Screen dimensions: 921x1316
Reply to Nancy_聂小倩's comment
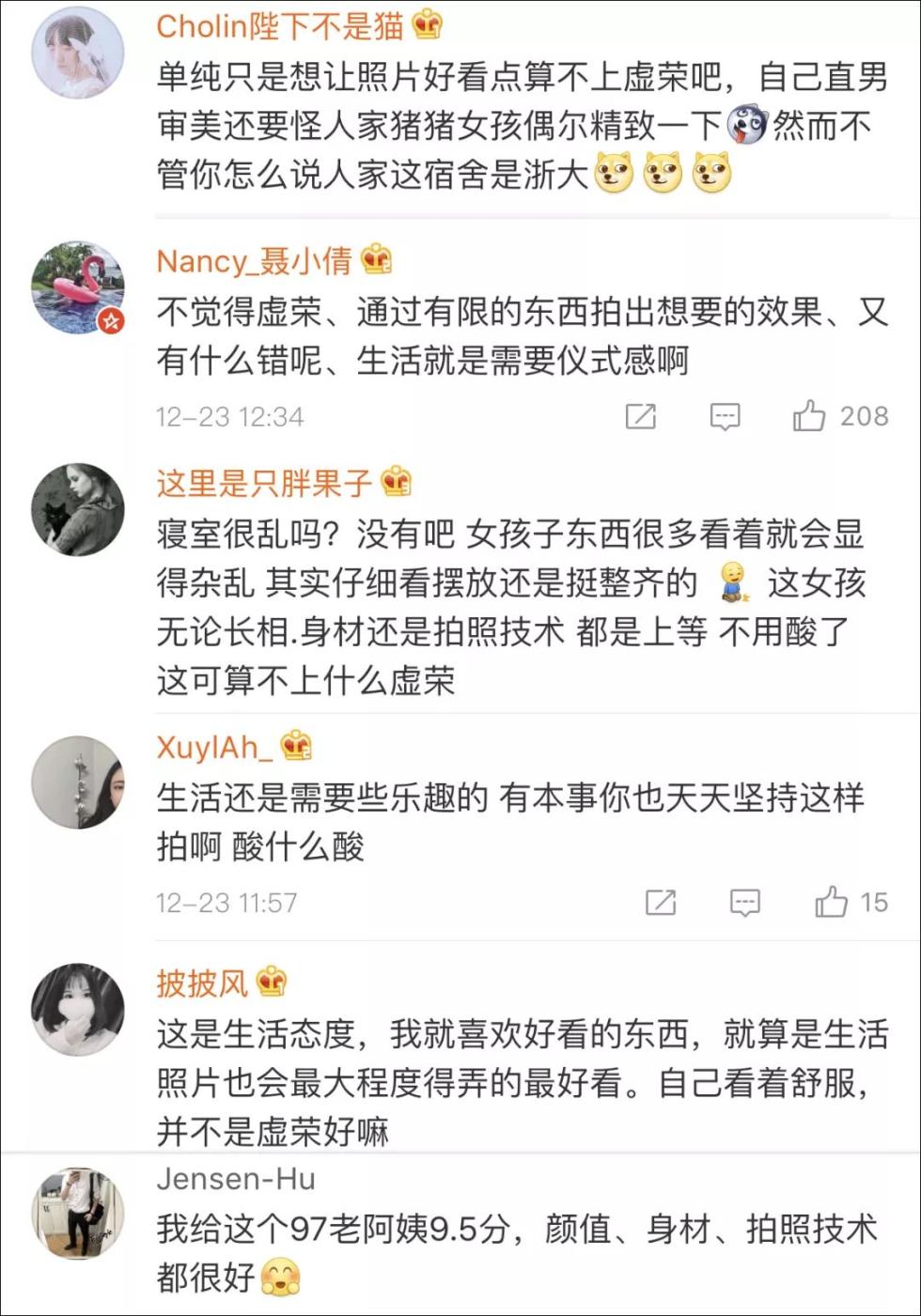[x=725, y=416]
